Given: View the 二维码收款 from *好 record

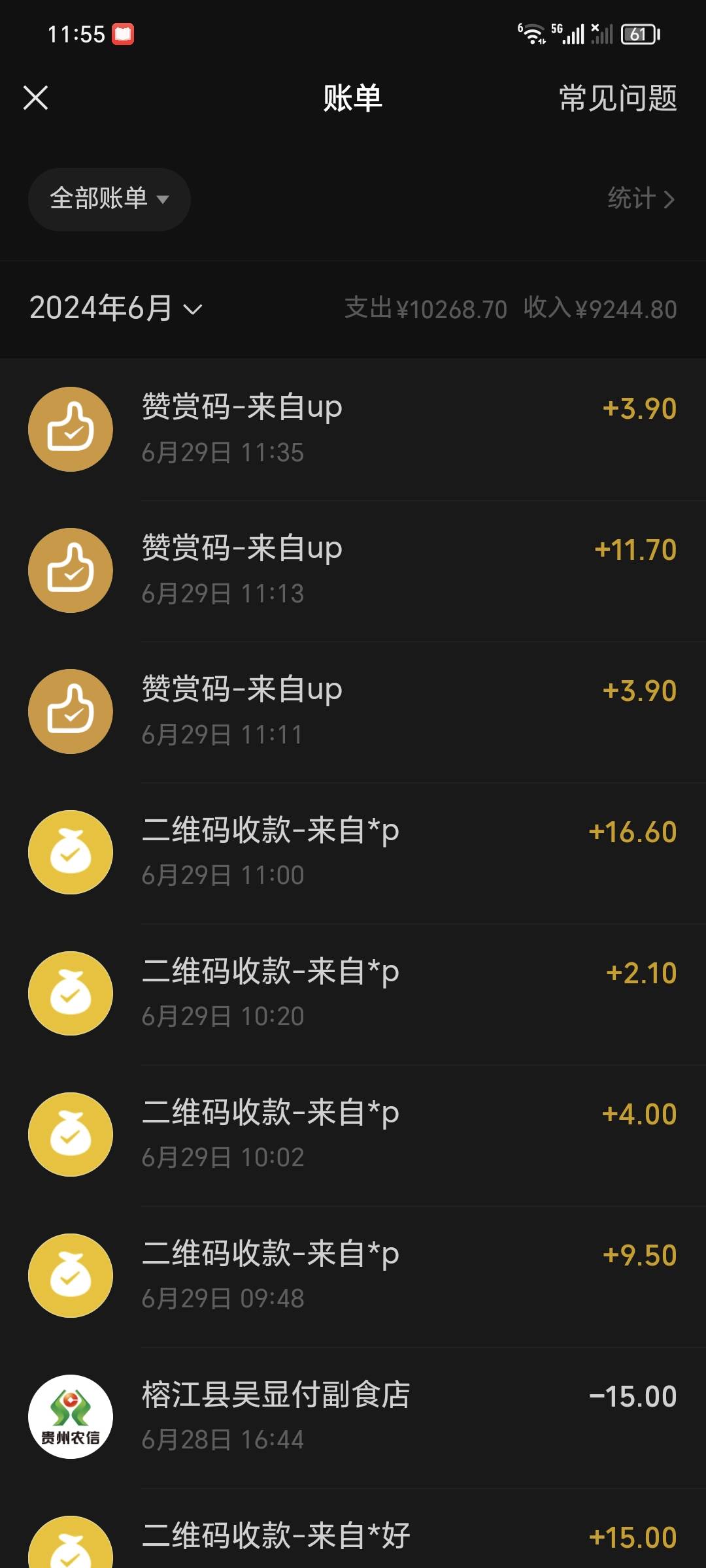Looking at the screenshot, I should tap(353, 1529).
